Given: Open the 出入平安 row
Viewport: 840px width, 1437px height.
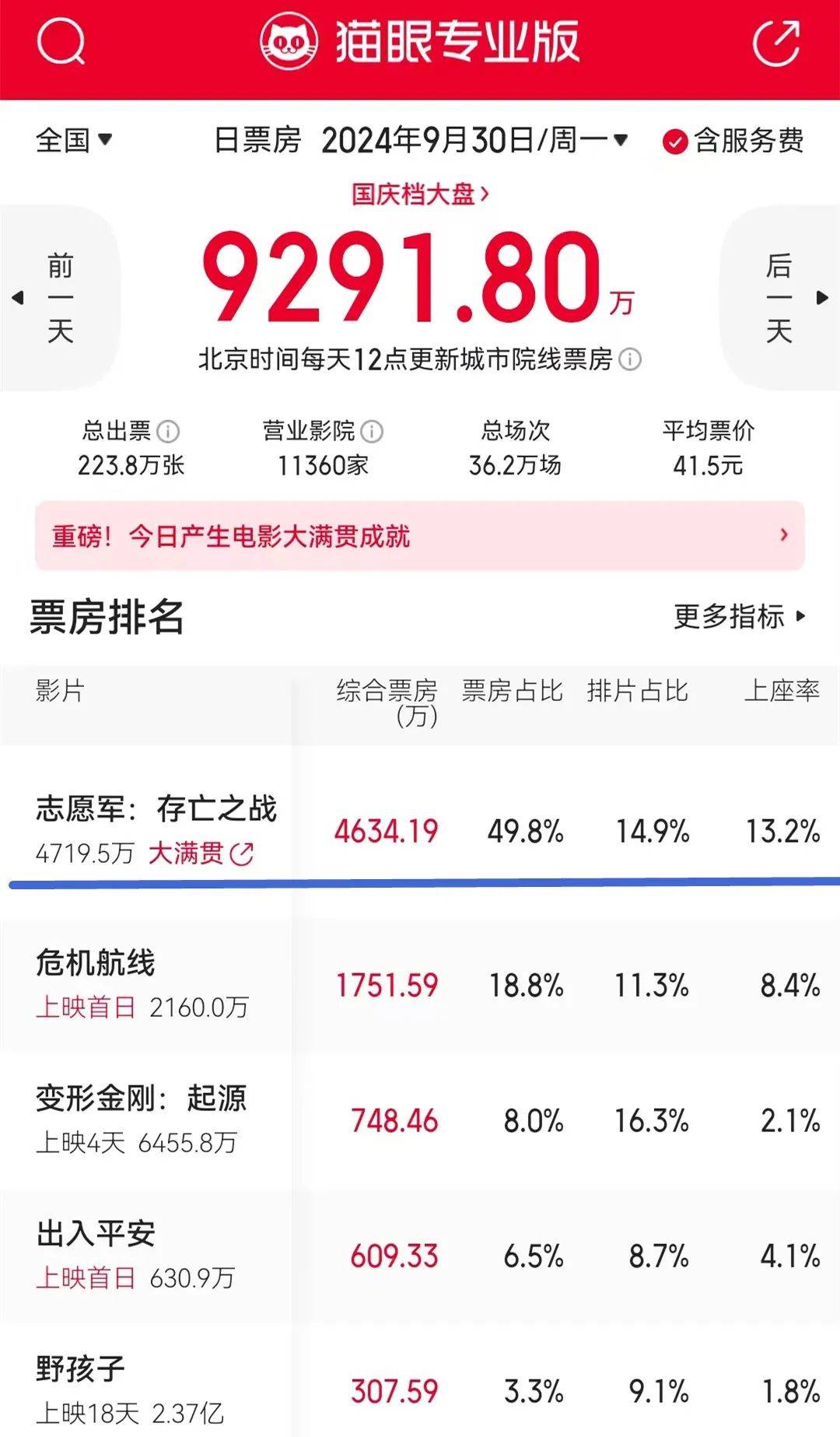Looking at the screenshot, I should pyautogui.click(x=420, y=1255).
